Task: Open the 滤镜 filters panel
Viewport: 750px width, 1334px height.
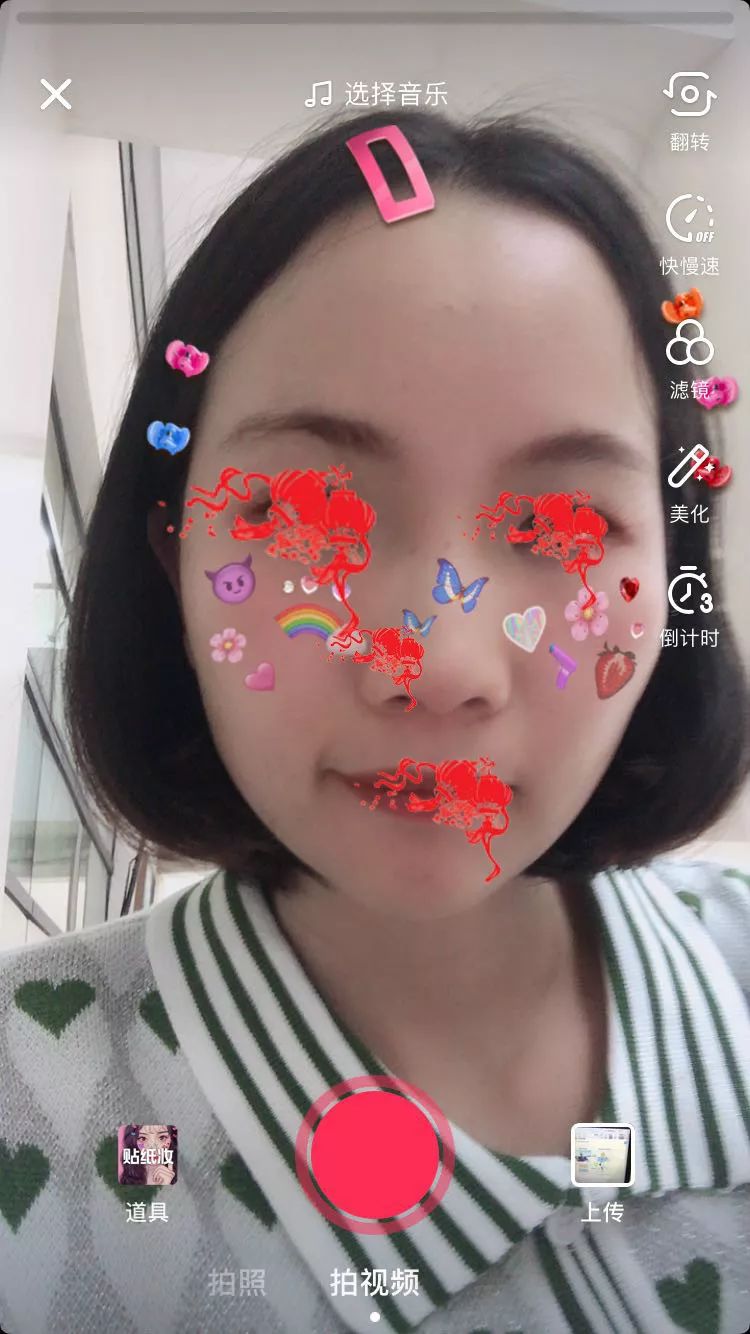Action: (x=690, y=358)
